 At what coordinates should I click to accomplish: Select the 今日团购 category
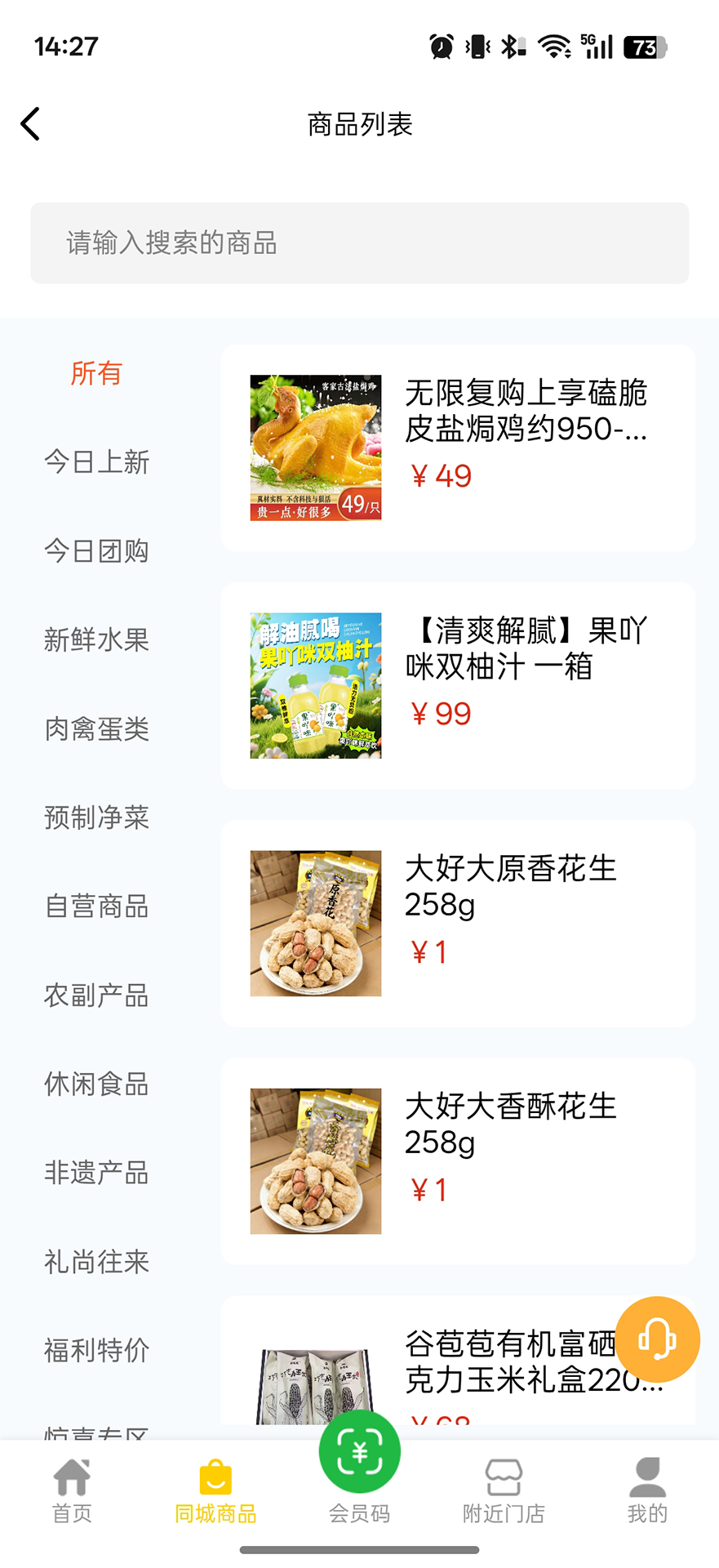(96, 551)
